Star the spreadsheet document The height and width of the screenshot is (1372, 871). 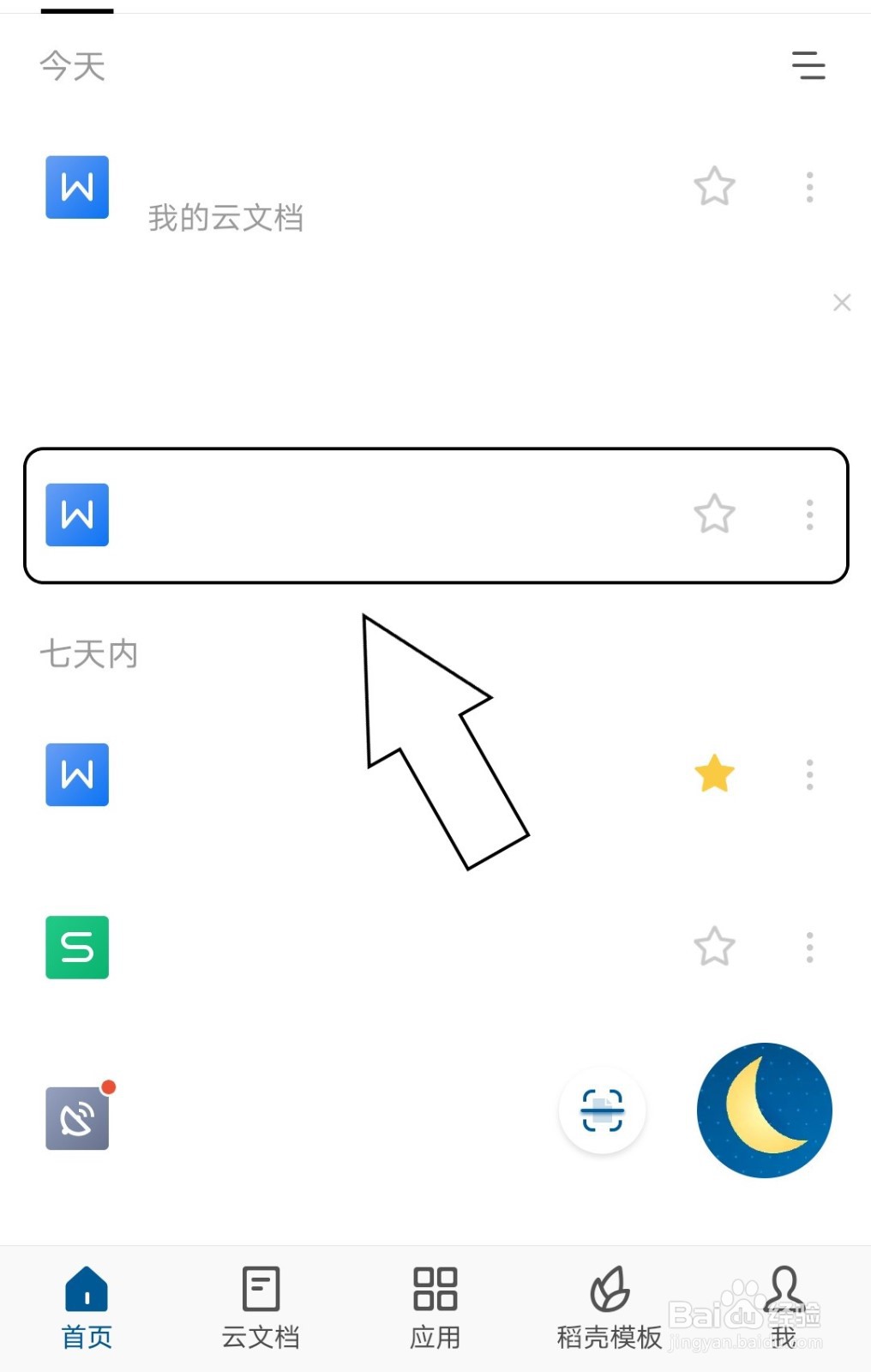(x=714, y=947)
